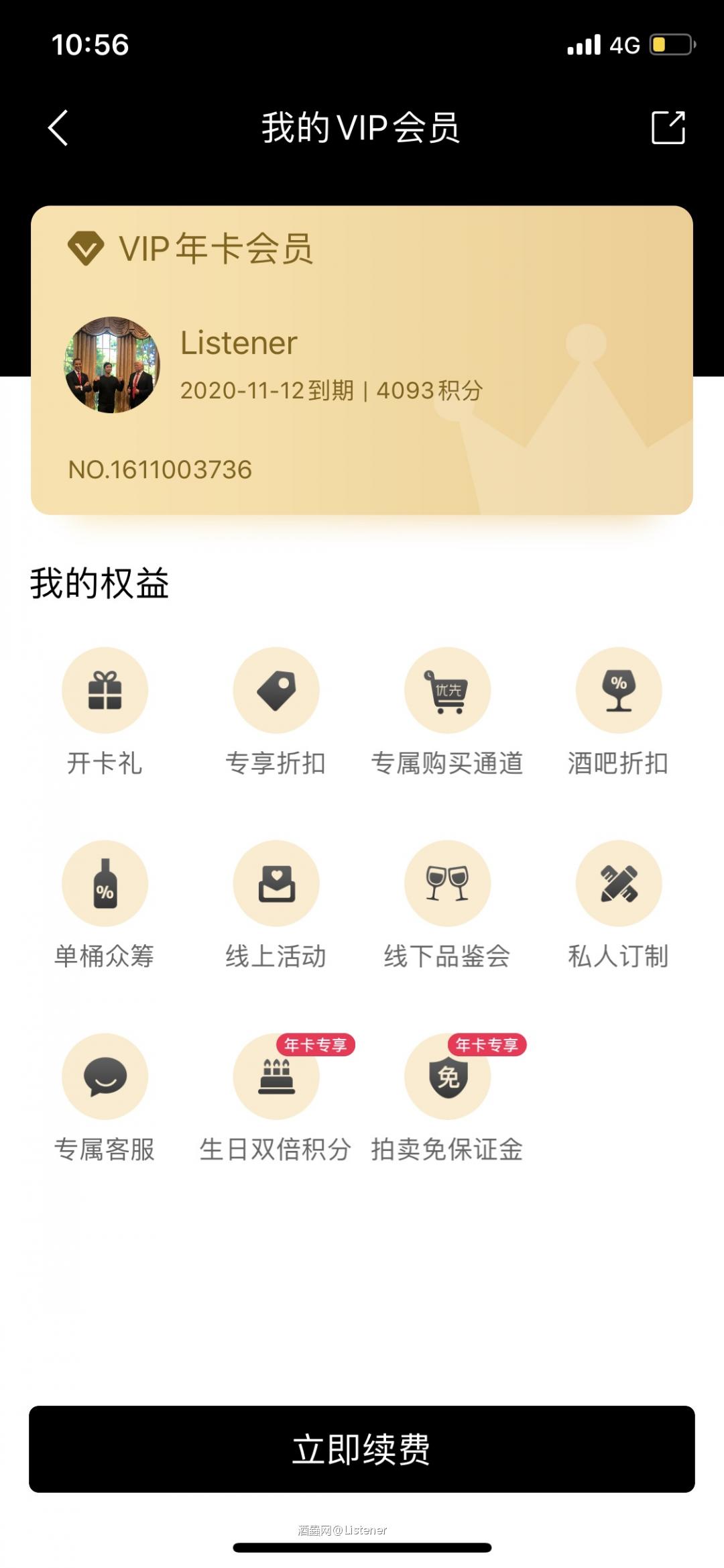Click the 我的VIP会员 title
Screen dimensions: 724x1568
click(362, 127)
